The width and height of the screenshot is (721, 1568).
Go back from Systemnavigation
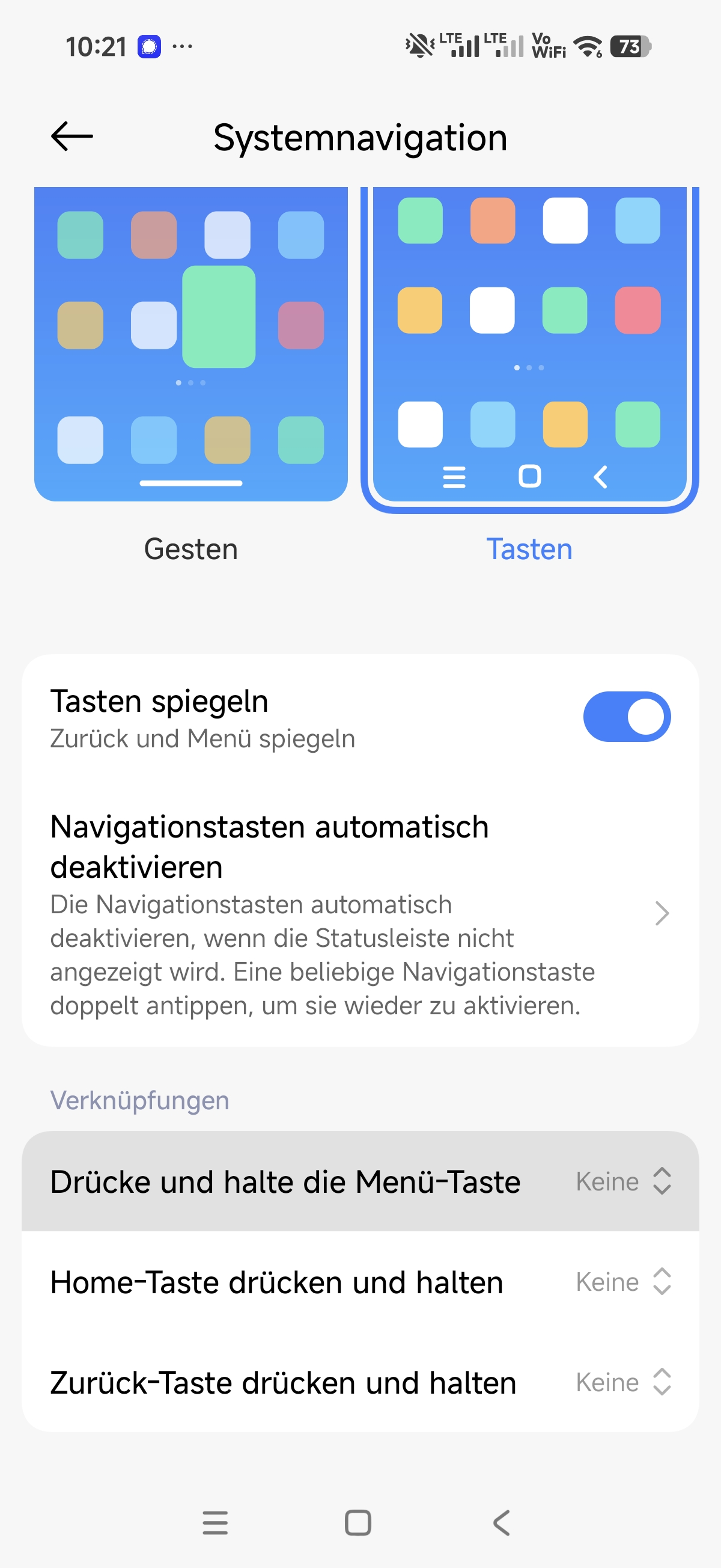pos(71,136)
